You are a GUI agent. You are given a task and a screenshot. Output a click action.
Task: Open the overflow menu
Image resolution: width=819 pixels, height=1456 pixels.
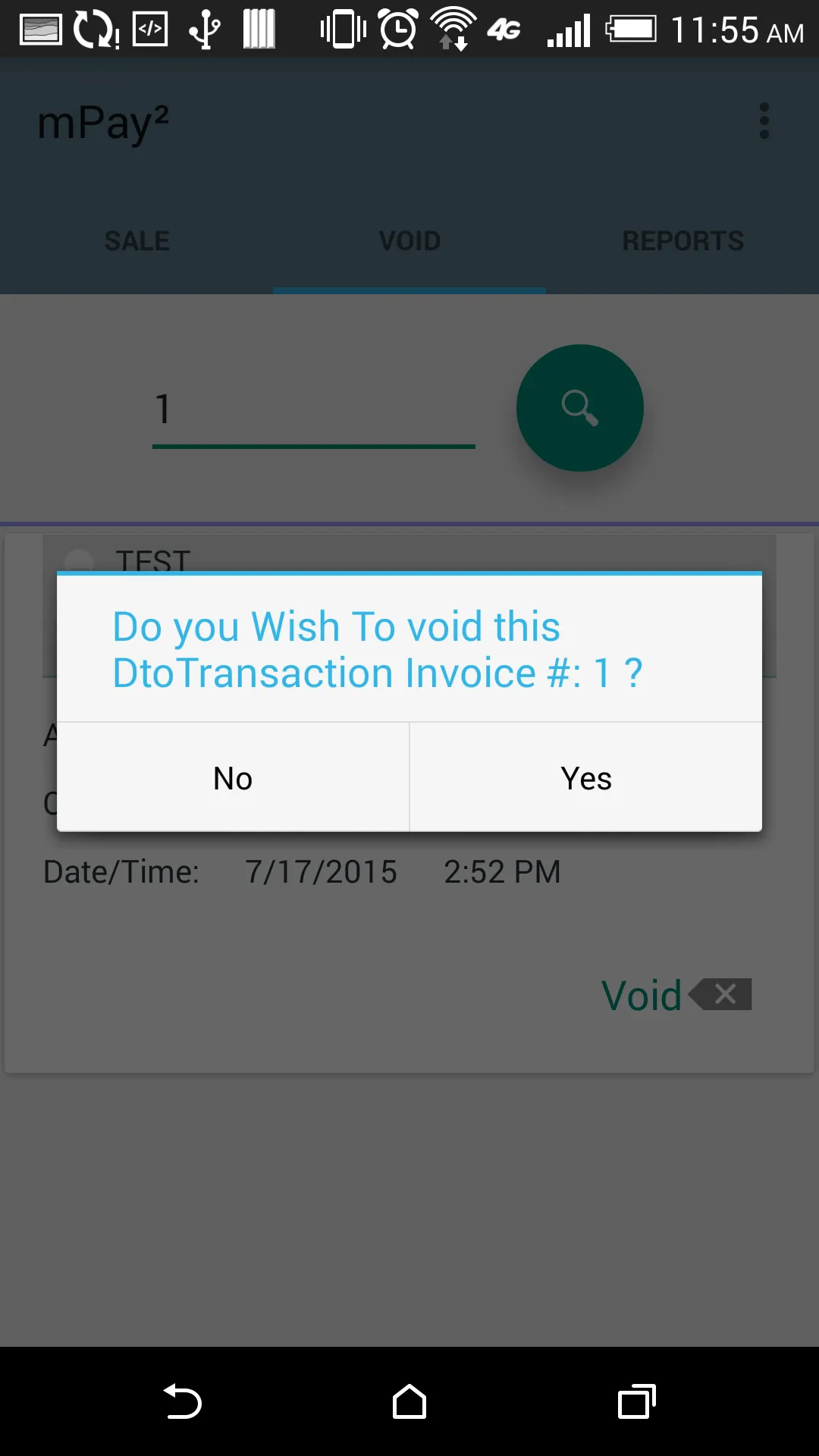(764, 121)
